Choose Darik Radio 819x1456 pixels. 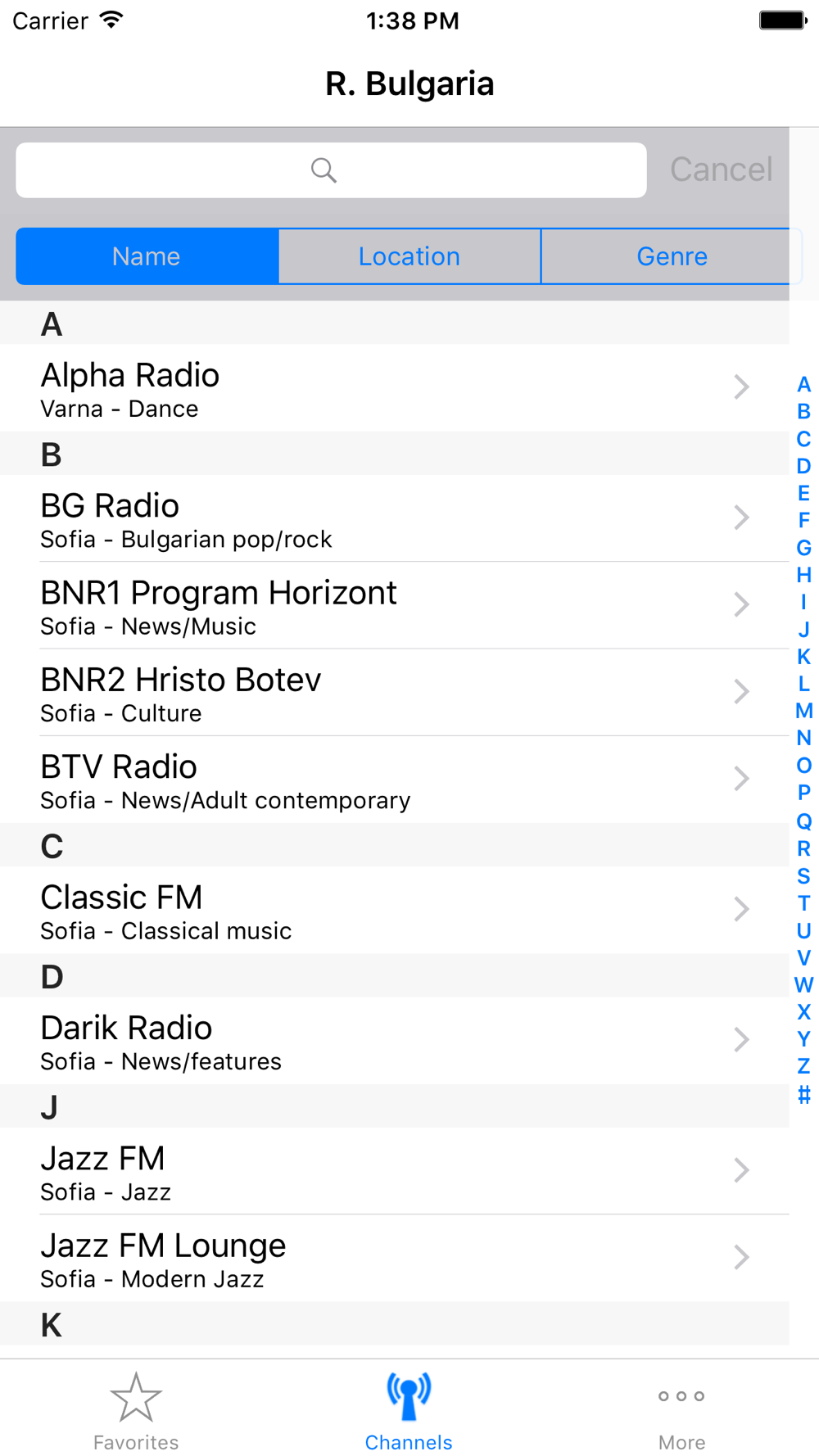click(395, 1041)
